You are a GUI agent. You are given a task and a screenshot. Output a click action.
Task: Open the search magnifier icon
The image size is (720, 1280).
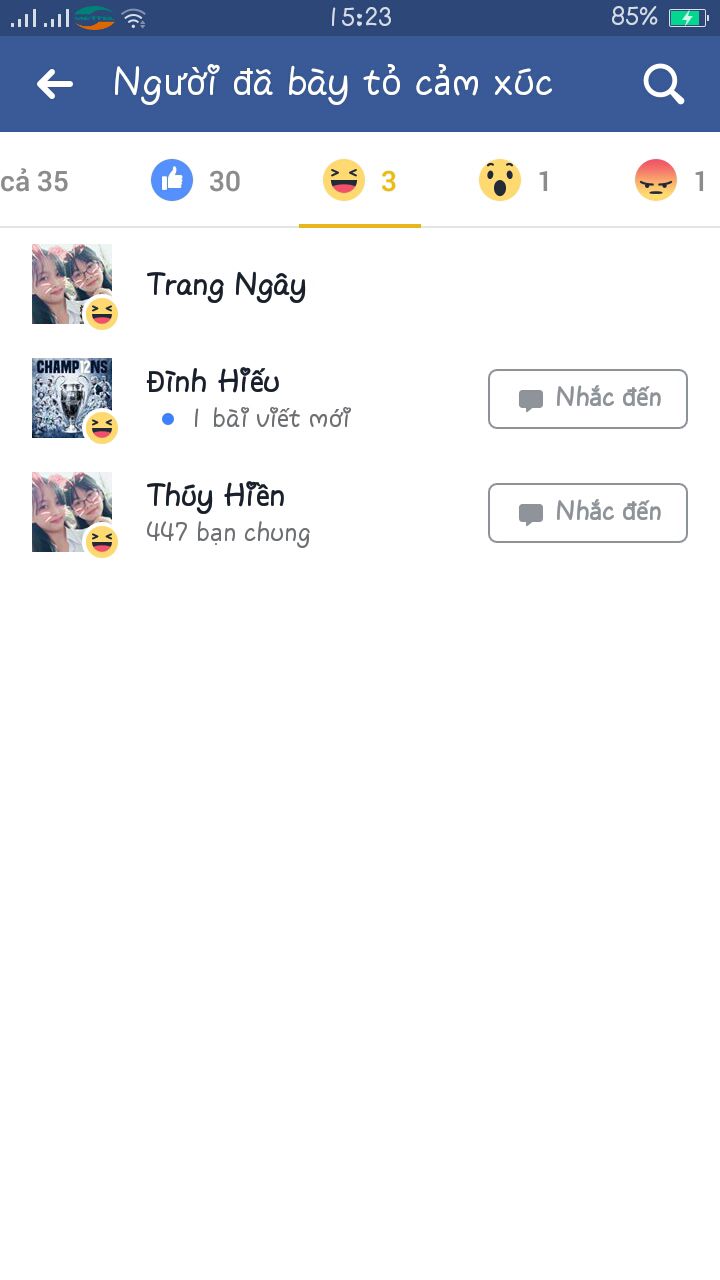click(x=663, y=84)
